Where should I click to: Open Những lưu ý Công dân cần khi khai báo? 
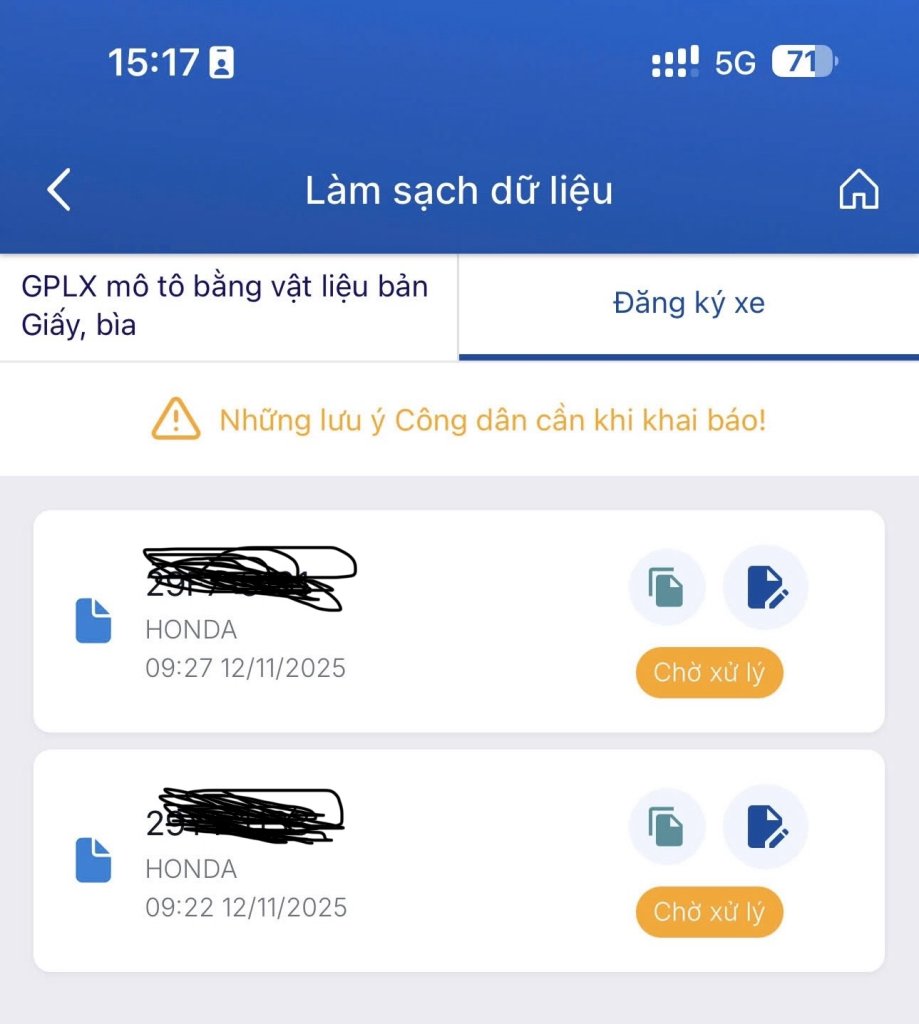[459, 419]
